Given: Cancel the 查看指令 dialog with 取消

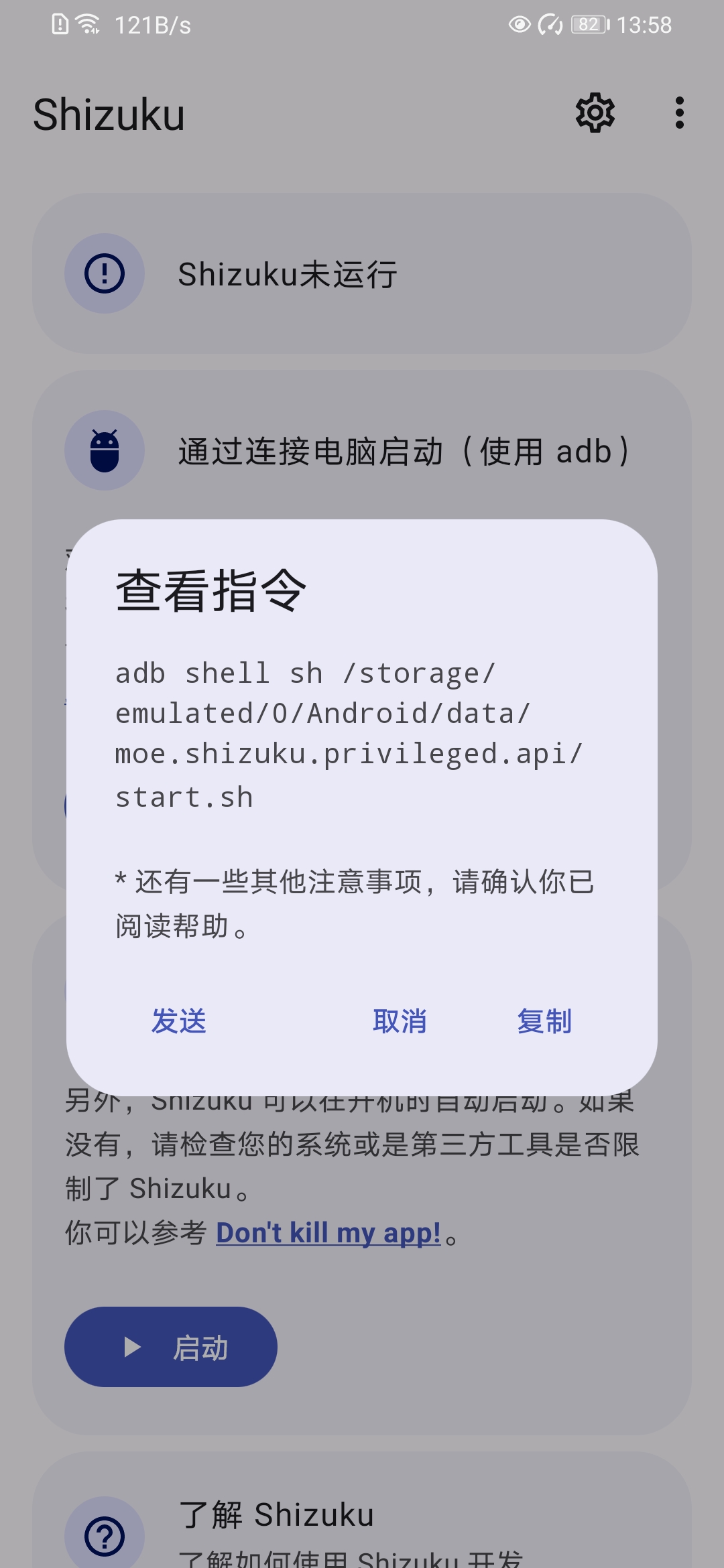Looking at the screenshot, I should pyautogui.click(x=400, y=1021).
